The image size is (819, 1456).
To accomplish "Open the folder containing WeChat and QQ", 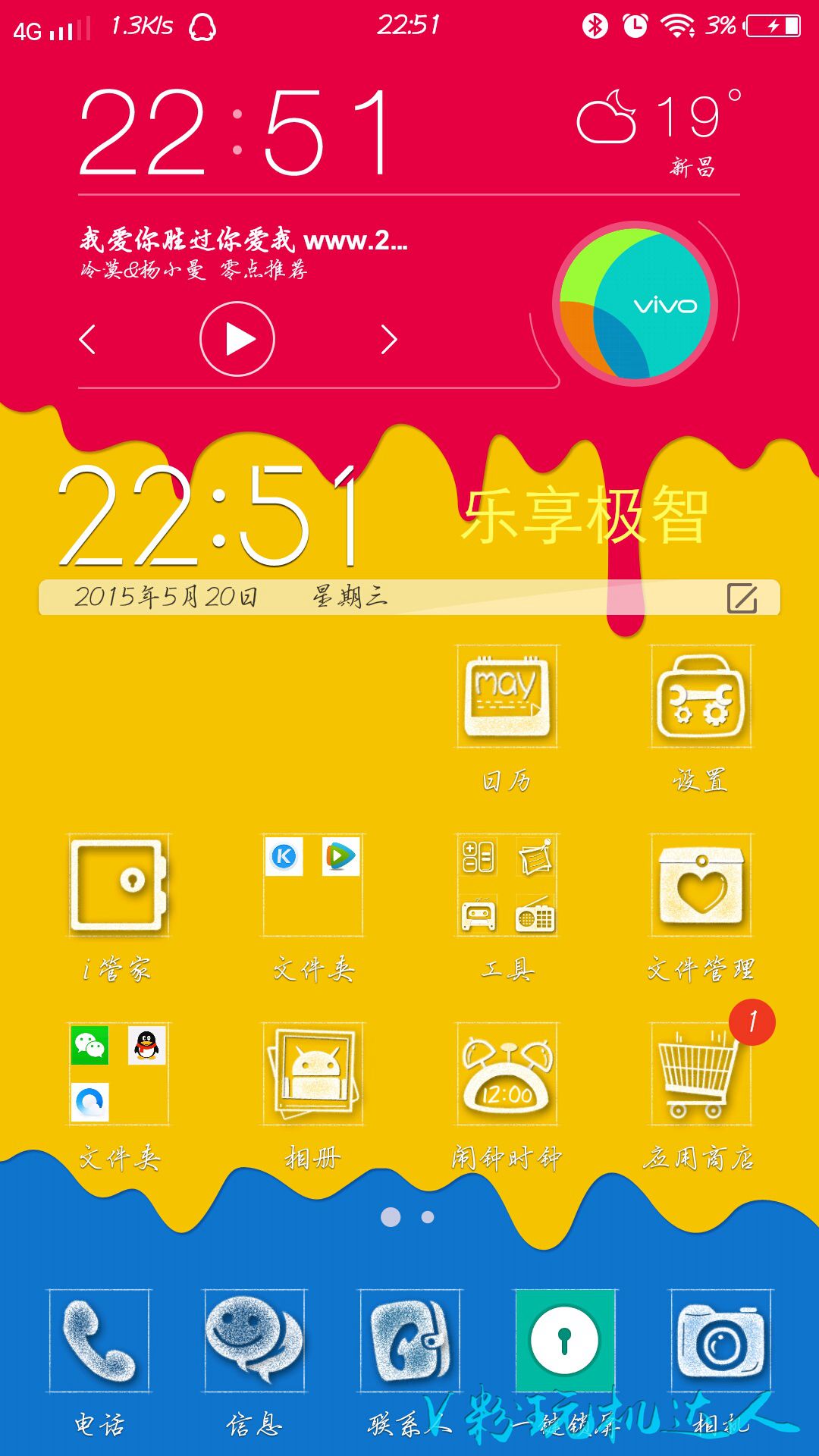I will click(x=118, y=1073).
